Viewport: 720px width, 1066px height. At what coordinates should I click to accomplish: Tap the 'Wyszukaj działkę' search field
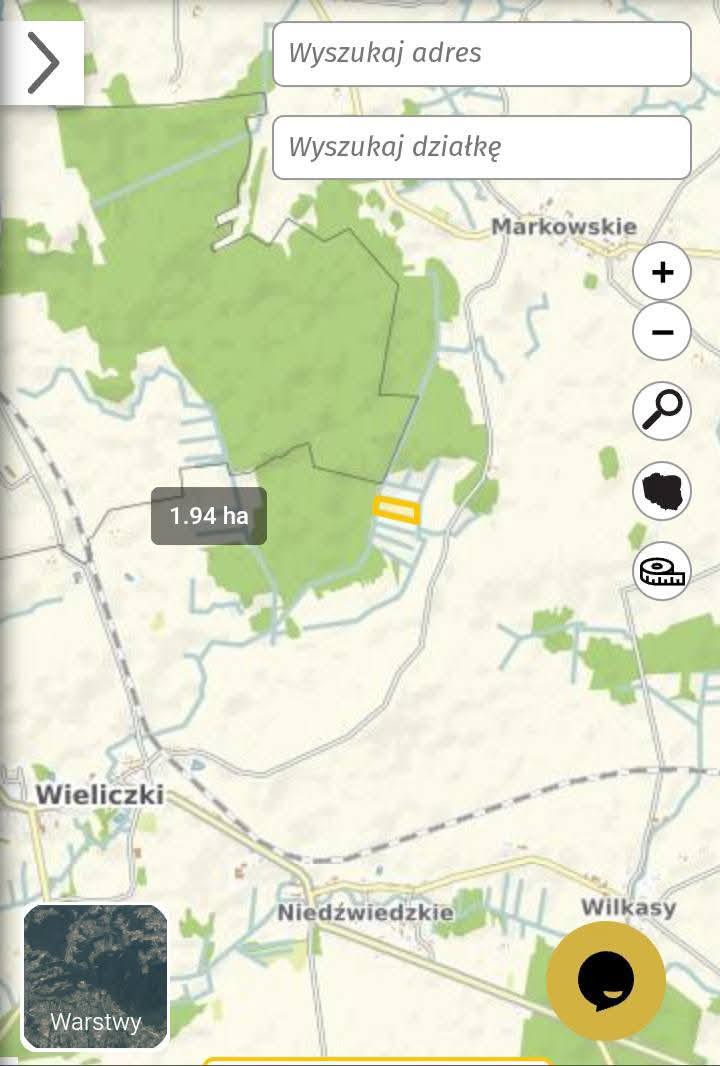481,148
